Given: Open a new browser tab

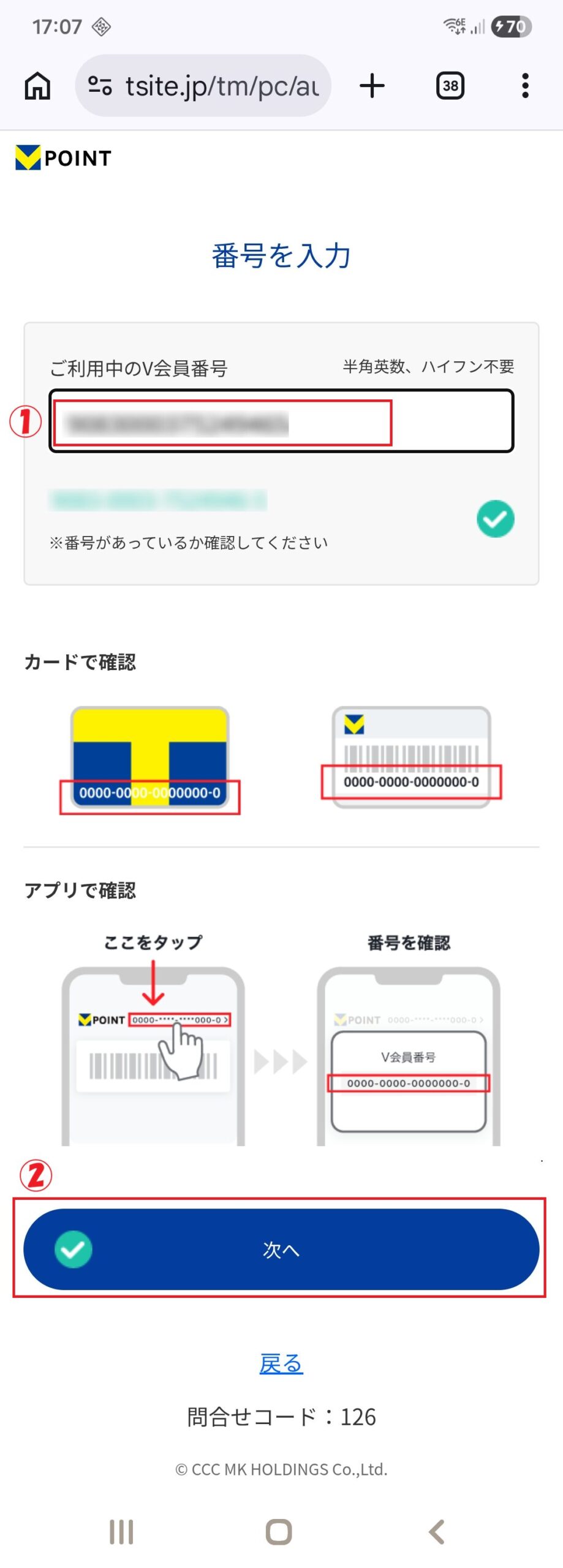Looking at the screenshot, I should point(372,86).
